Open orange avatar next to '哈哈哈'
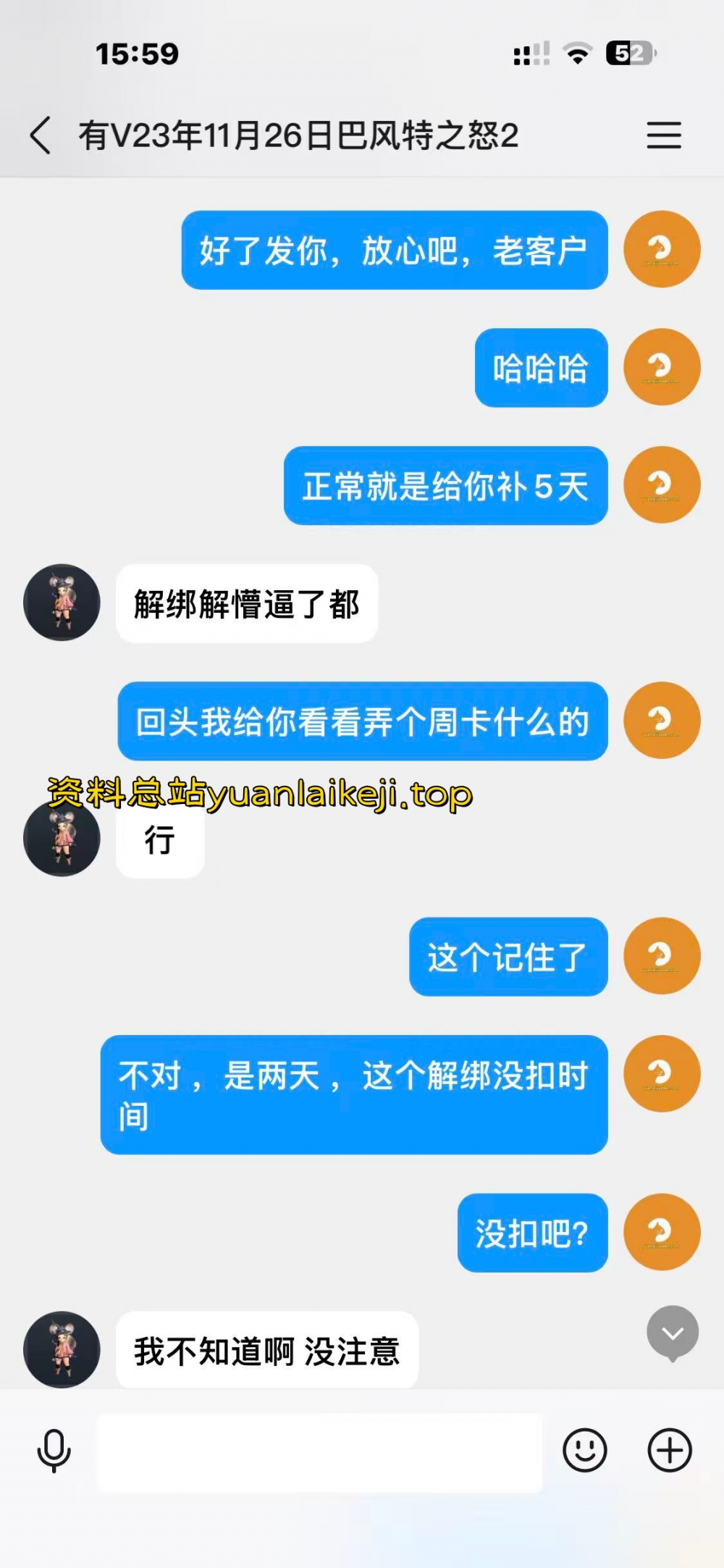 pyautogui.click(x=662, y=367)
